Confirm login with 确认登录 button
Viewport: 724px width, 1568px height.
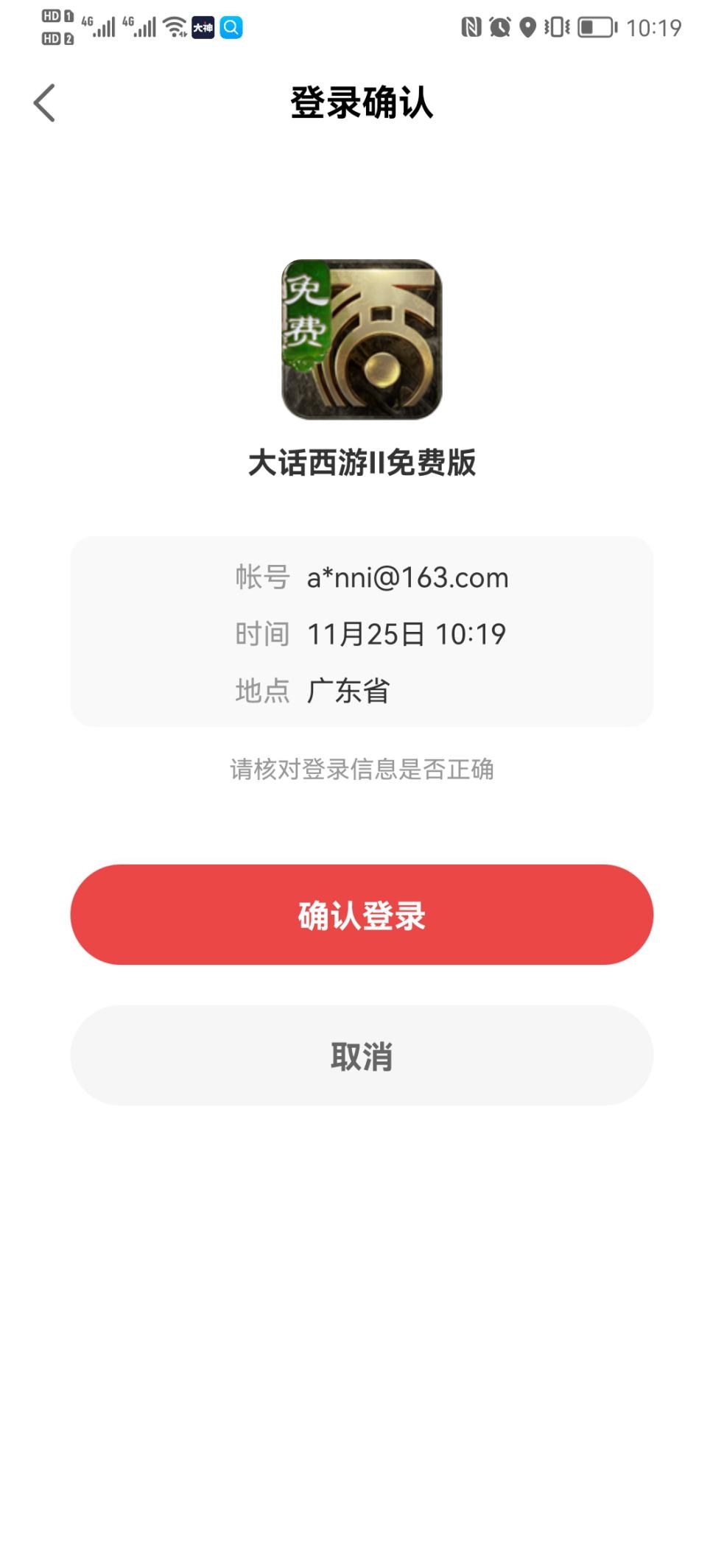click(x=362, y=914)
